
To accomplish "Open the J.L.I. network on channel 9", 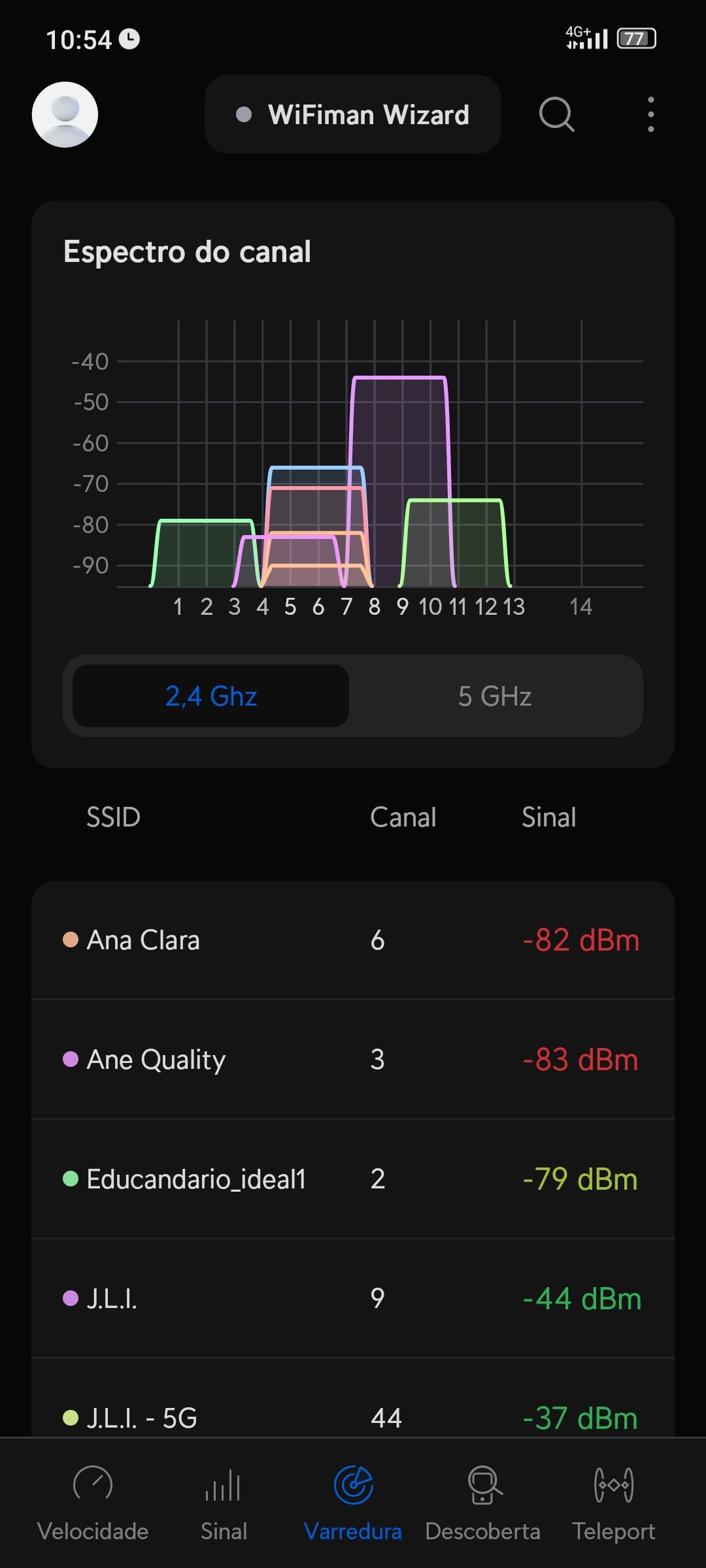I will [353, 1298].
